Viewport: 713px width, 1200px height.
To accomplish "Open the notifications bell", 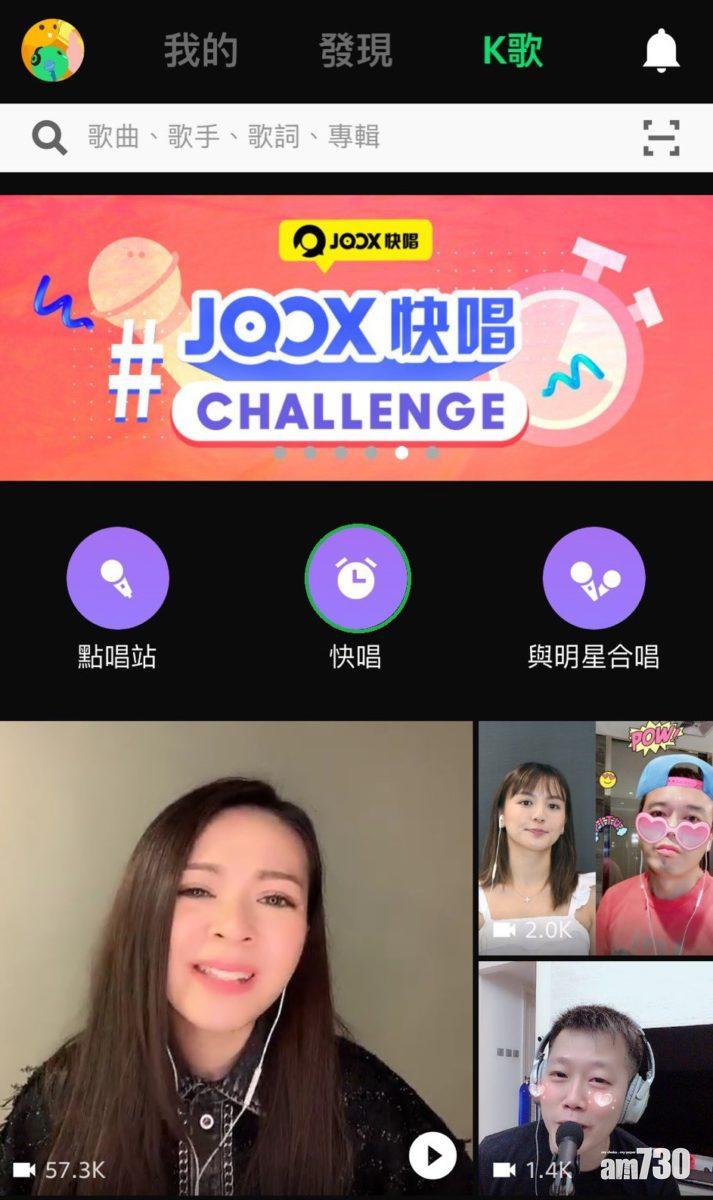I will pyautogui.click(x=660, y=51).
